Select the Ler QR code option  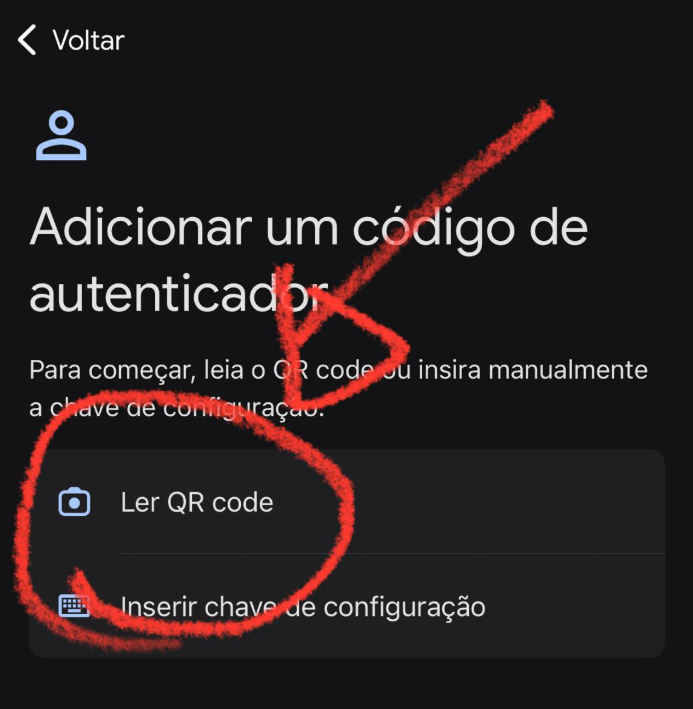(x=197, y=502)
